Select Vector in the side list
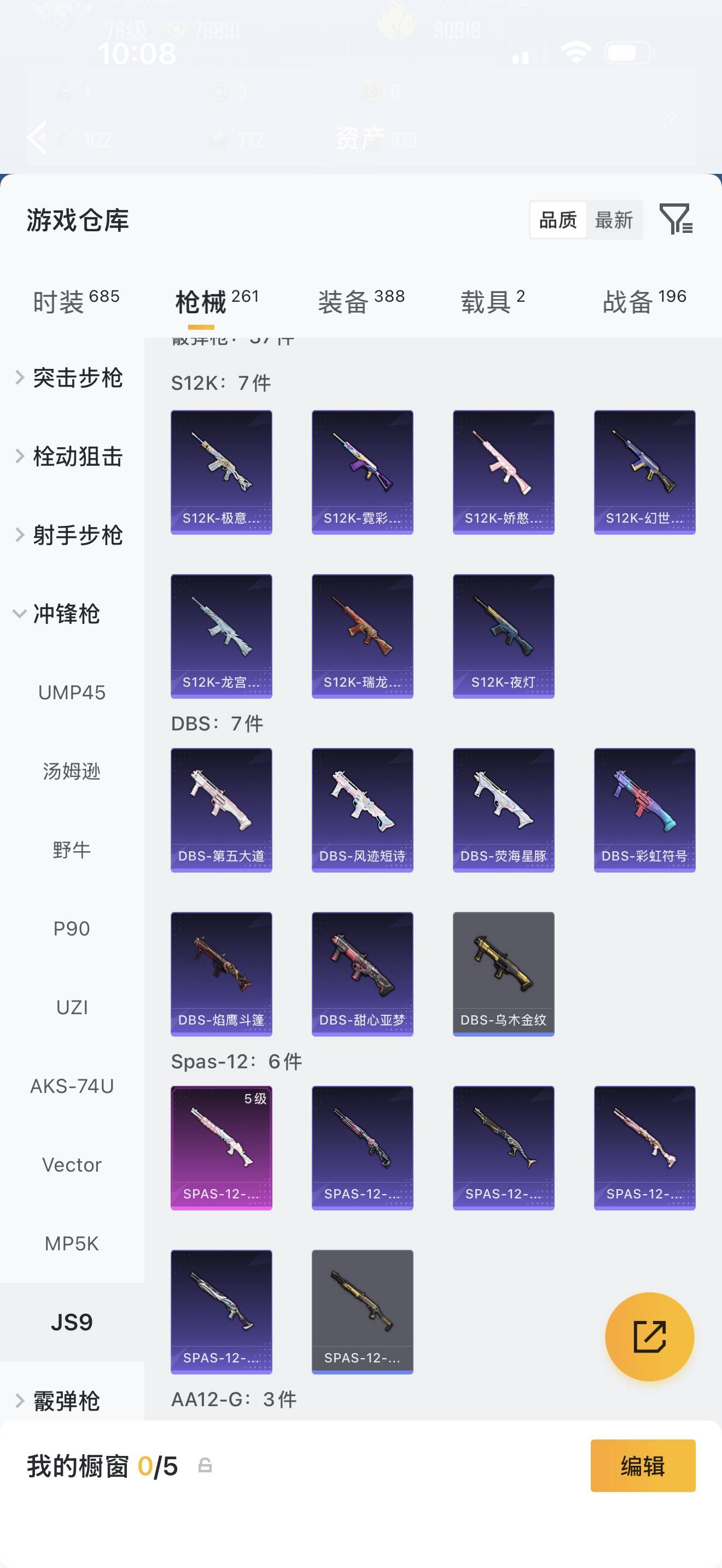This screenshot has width=722, height=1568. (72, 1165)
